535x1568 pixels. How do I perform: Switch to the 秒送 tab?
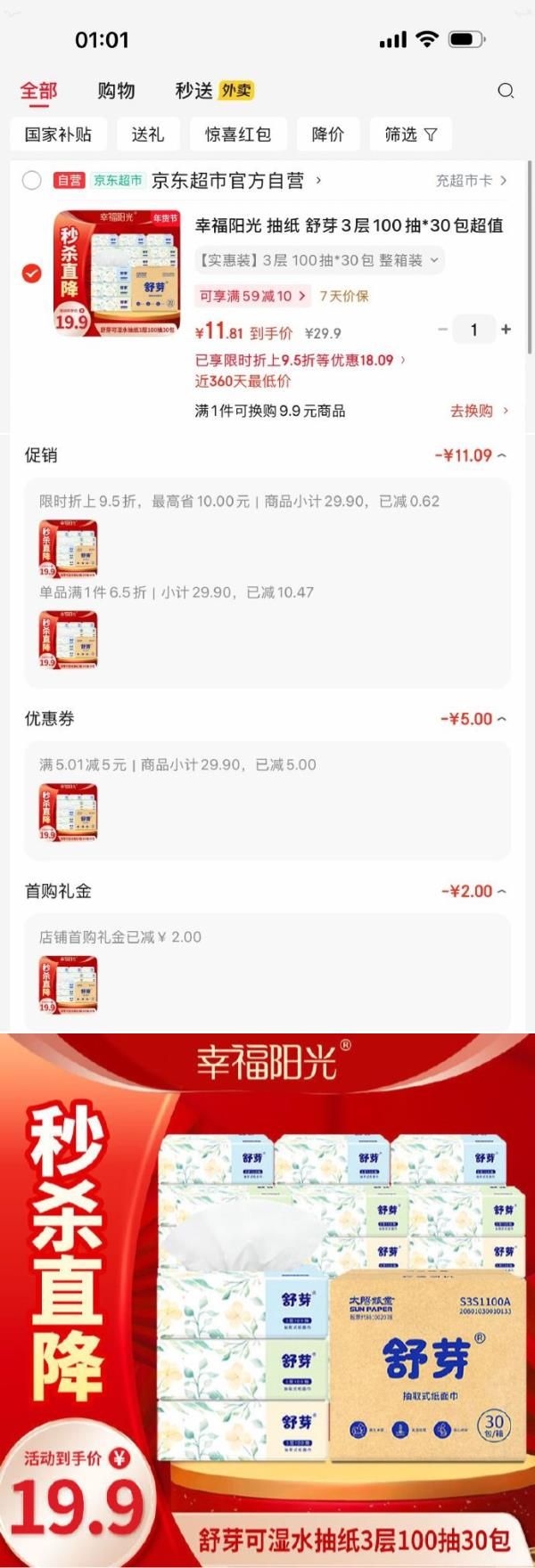193,91
